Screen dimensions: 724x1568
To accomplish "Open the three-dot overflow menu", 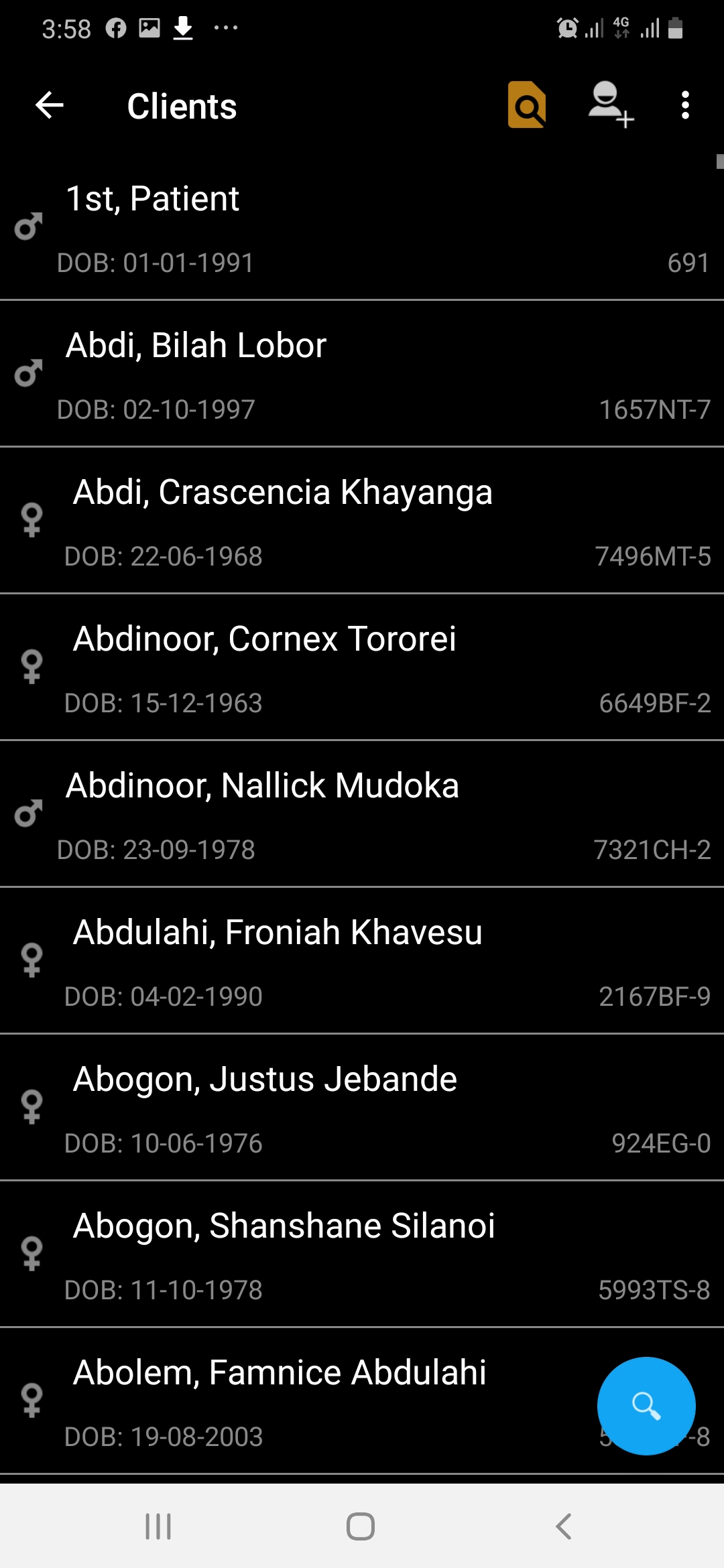I will click(x=684, y=105).
